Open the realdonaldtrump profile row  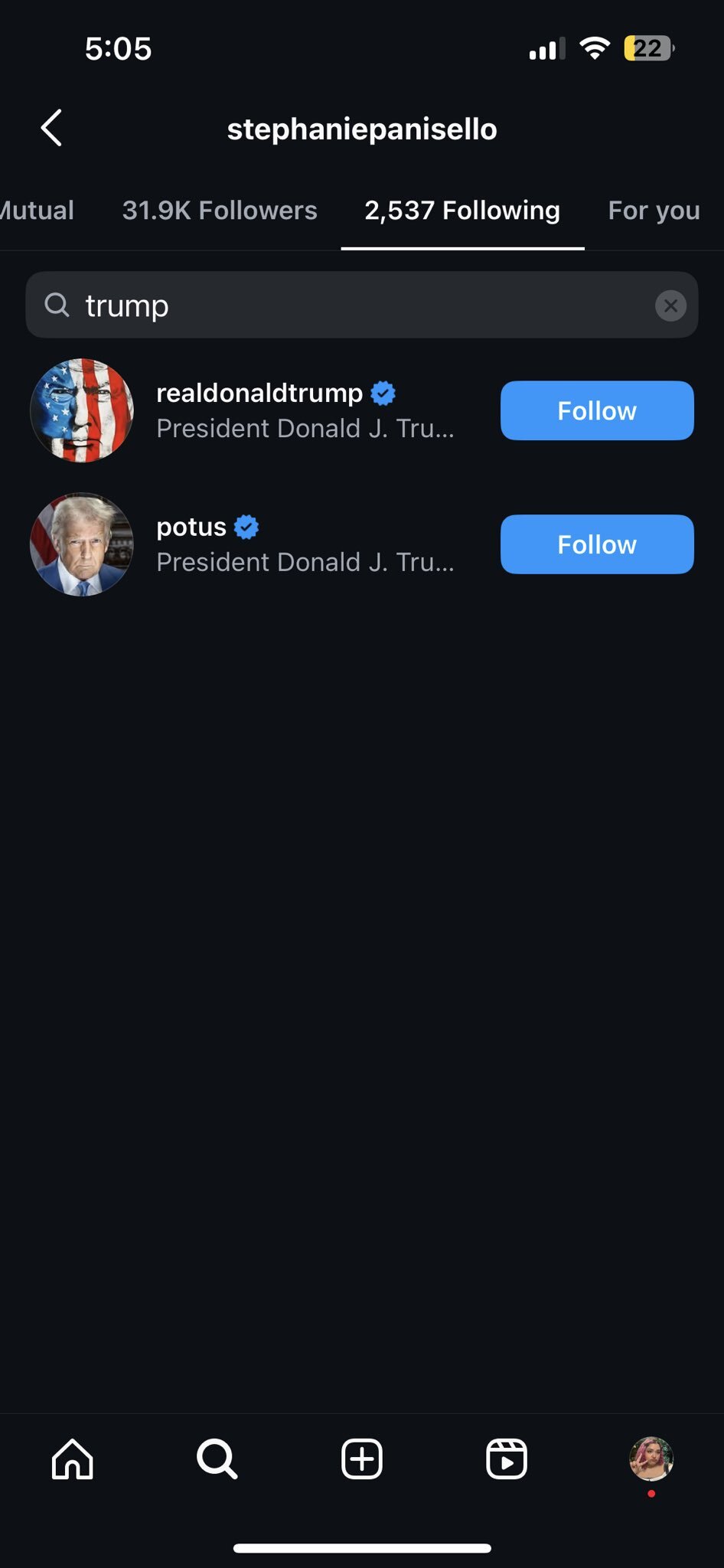(x=259, y=410)
